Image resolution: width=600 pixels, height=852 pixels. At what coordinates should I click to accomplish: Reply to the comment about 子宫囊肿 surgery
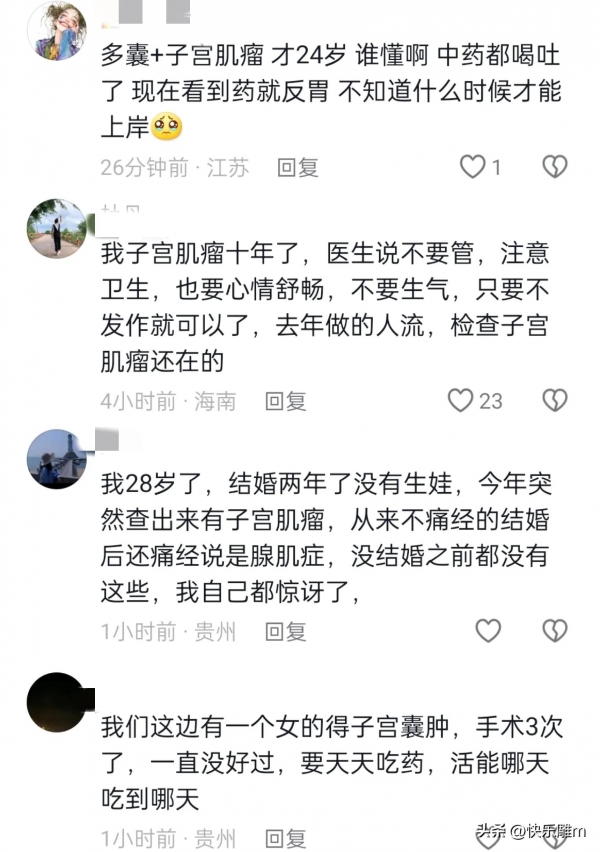click(x=285, y=836)
